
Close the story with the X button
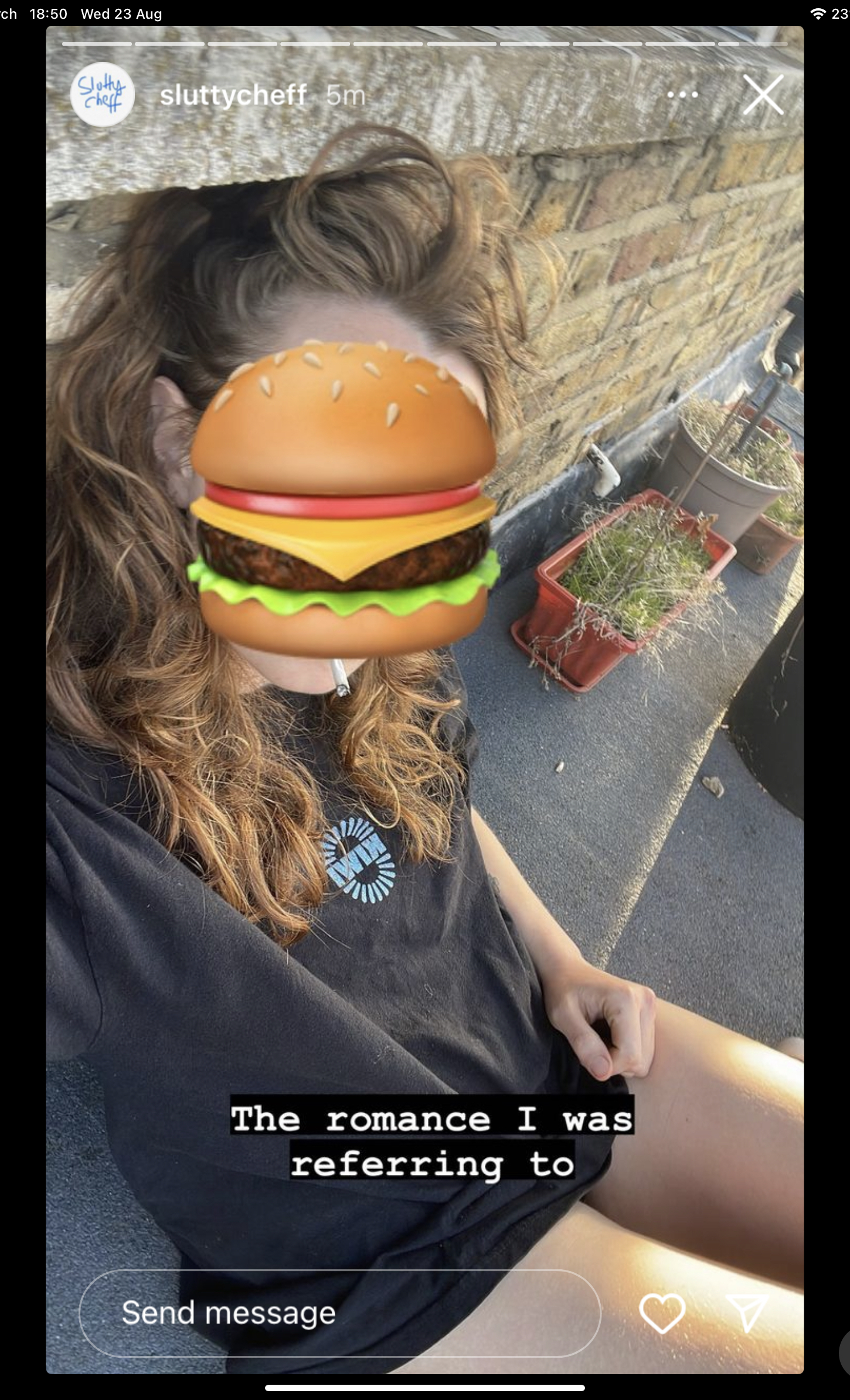[763, 94]
